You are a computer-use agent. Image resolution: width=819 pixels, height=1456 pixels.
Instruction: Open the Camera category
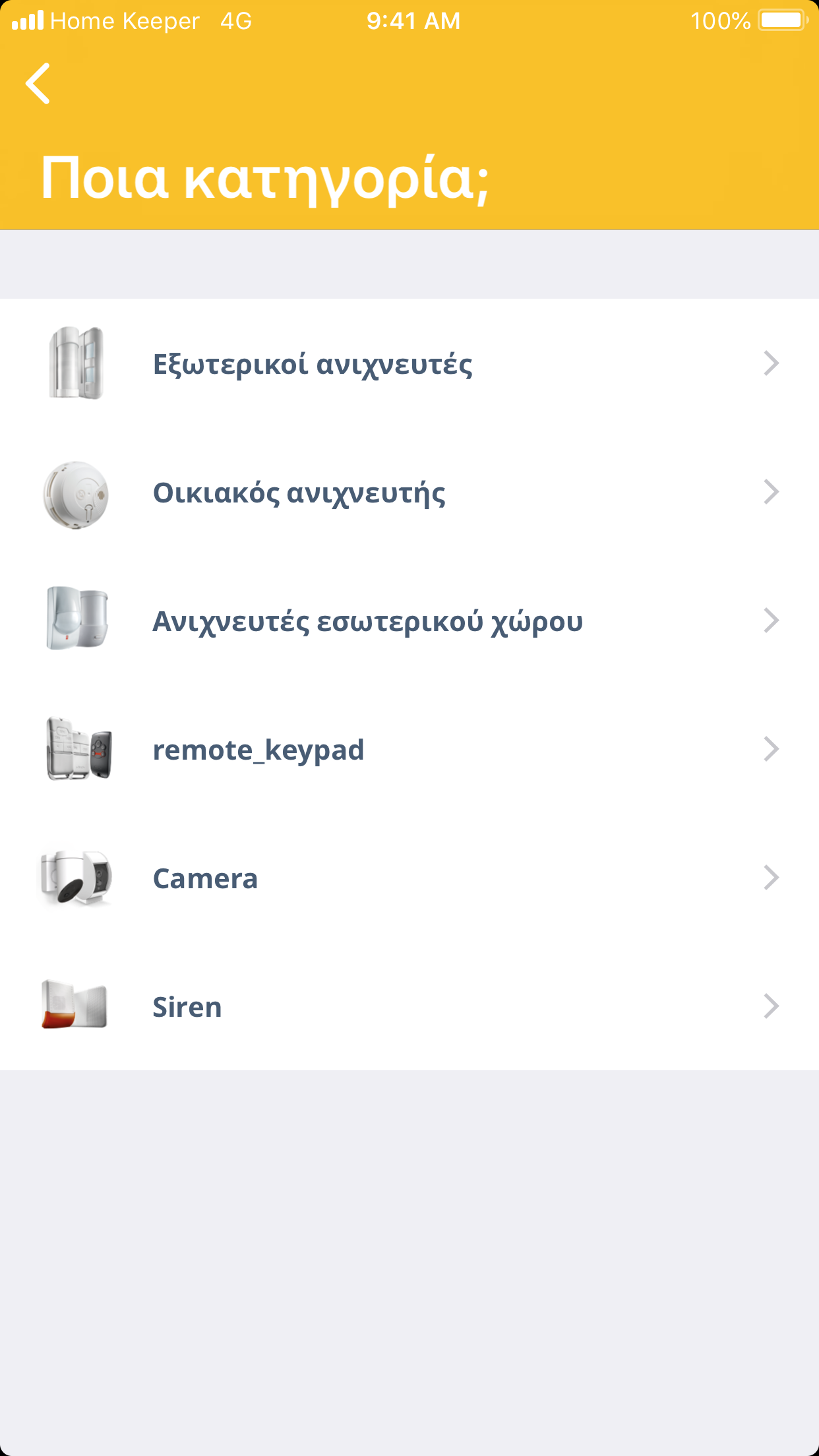[x=409, y=878]
